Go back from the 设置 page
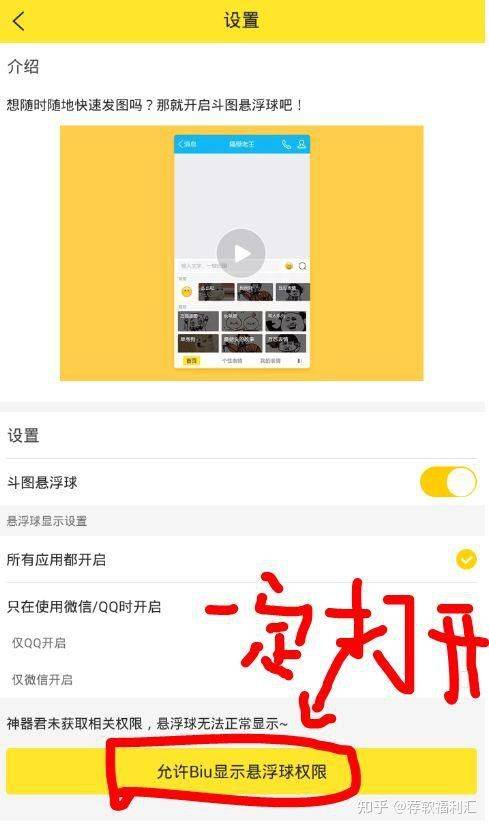This screenshot has height=829, width=489. click(19, 21)
